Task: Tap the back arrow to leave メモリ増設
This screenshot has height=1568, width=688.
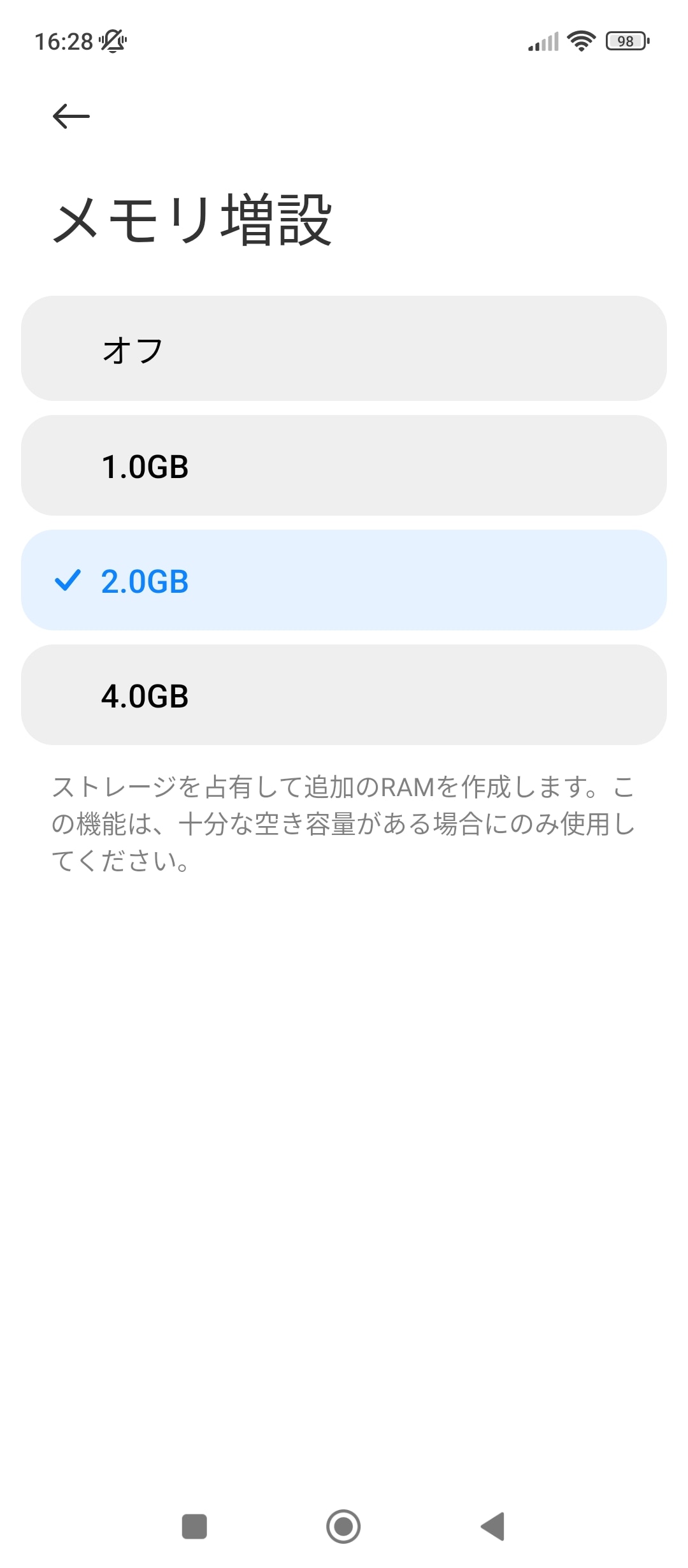Action: click(70, 116)
